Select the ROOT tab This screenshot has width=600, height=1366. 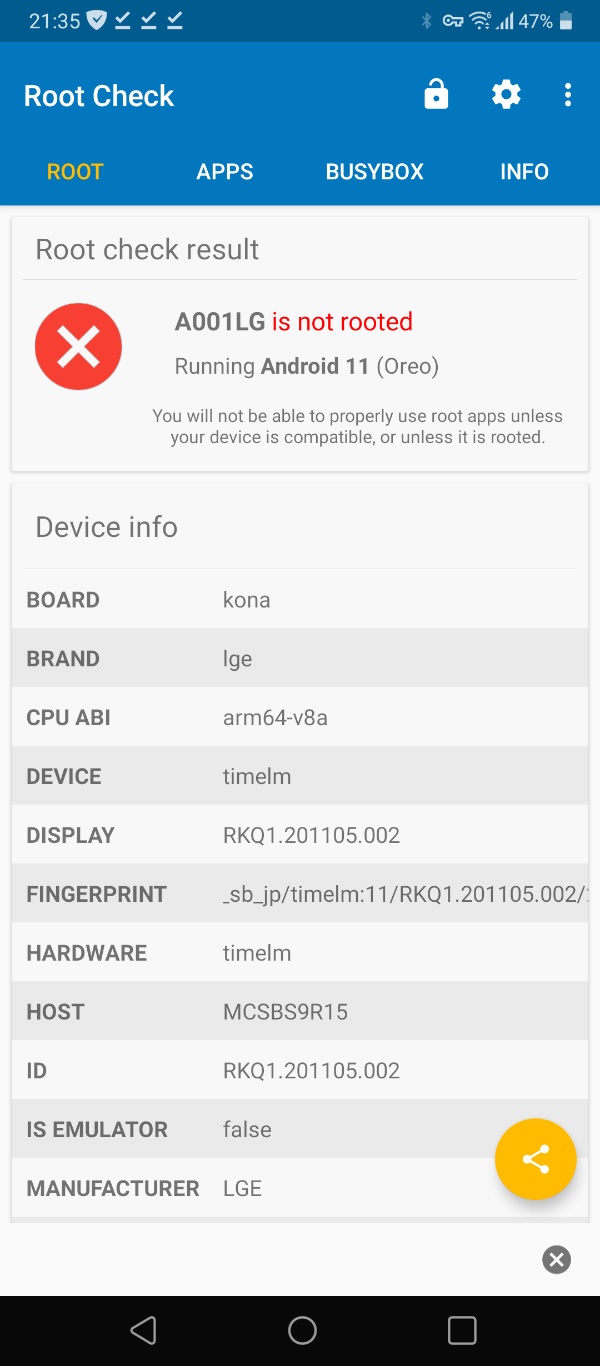coord(75,172)
